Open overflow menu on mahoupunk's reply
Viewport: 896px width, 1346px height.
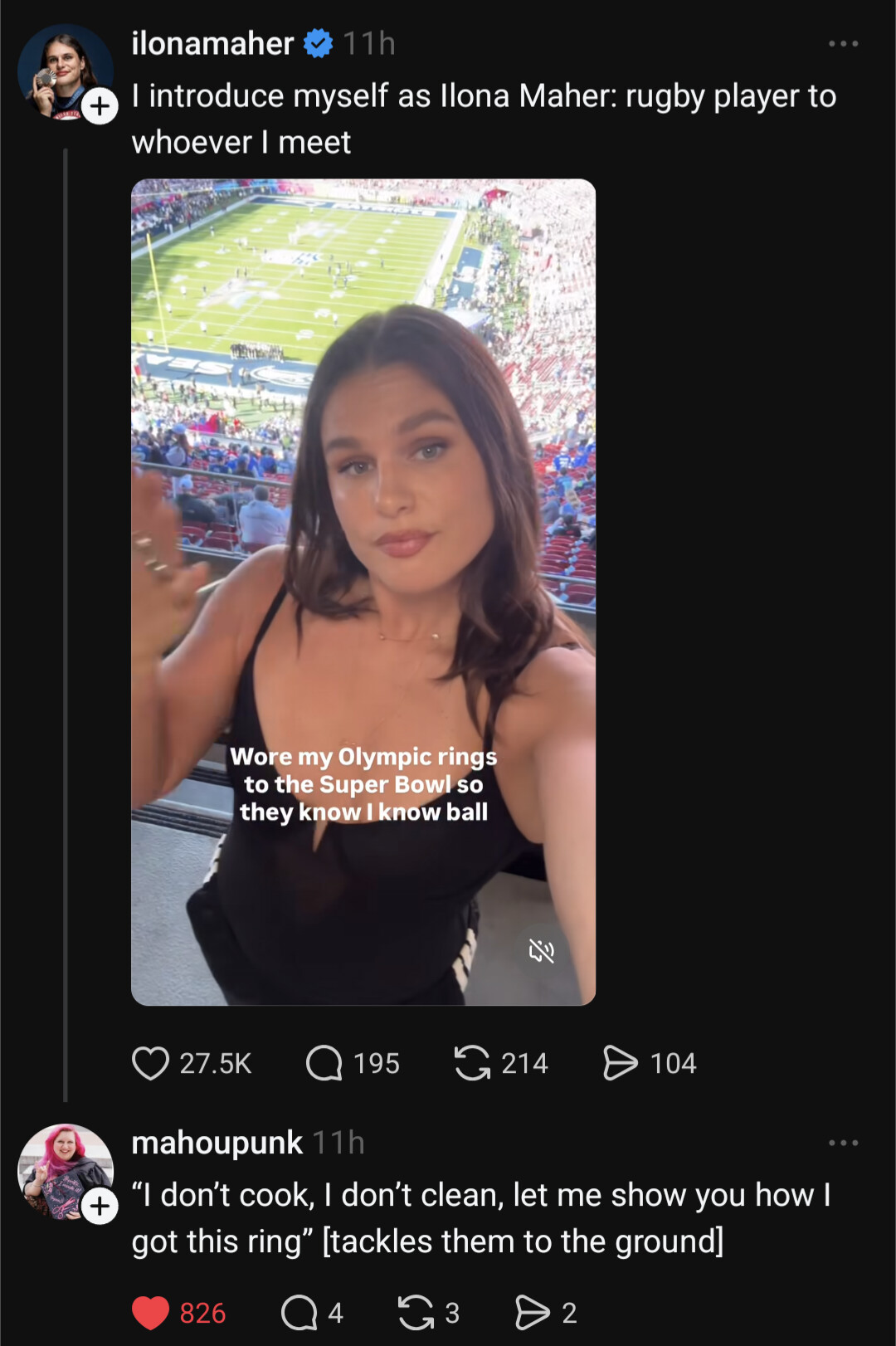pos(843,1144)
